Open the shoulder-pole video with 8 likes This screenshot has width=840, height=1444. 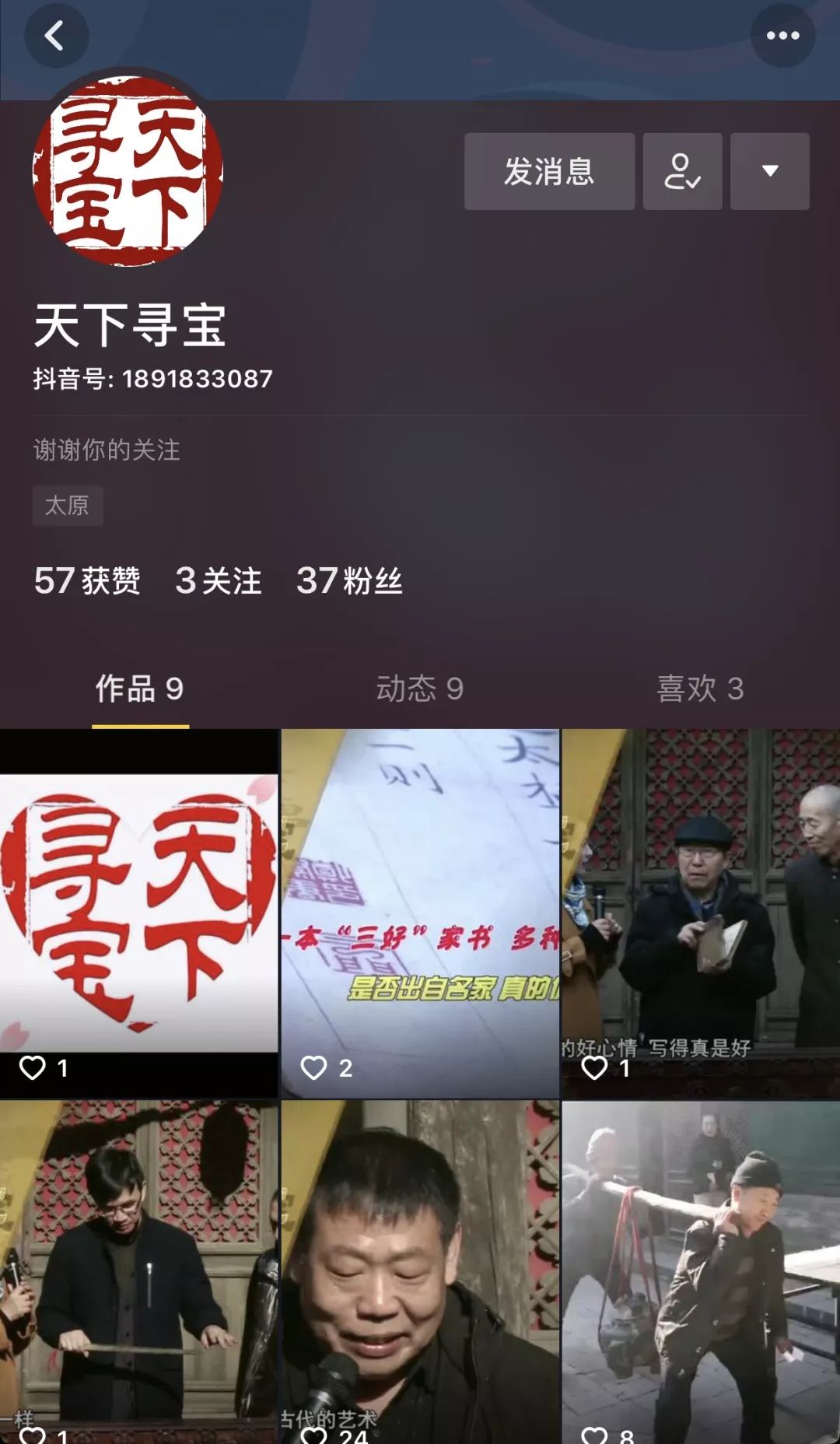[x=701, y=1268]
